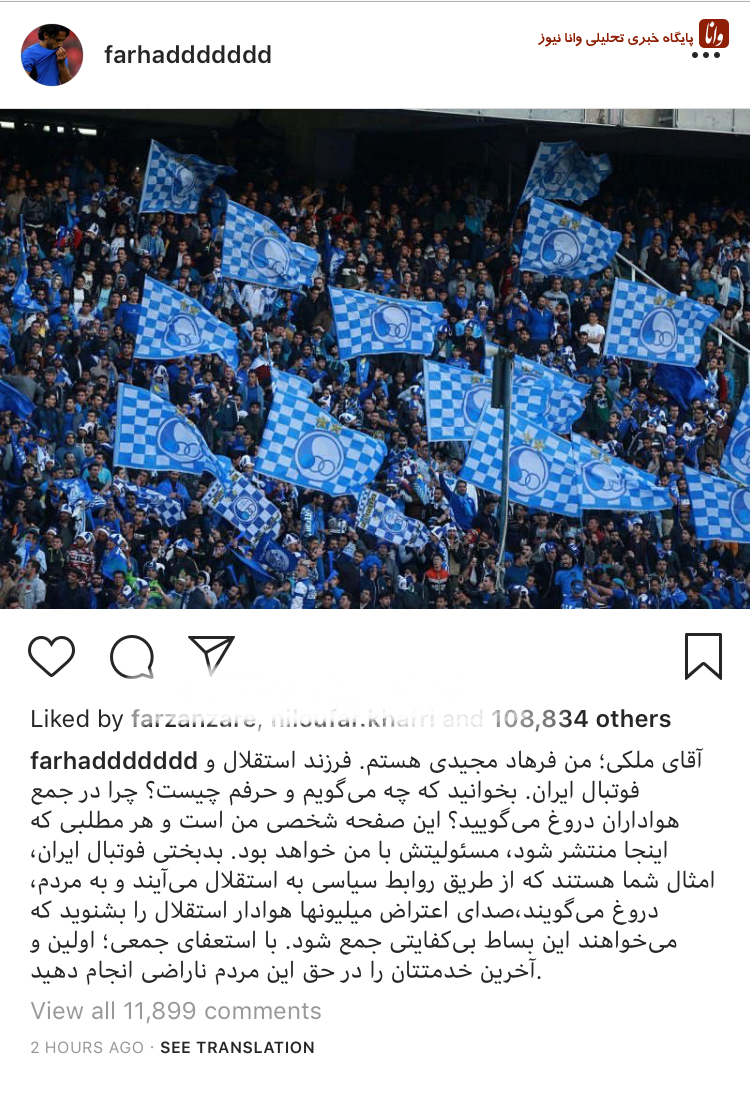The image size is (750, 1108).
Task: Open the comment bubble icon
Action: coord(132,657)
